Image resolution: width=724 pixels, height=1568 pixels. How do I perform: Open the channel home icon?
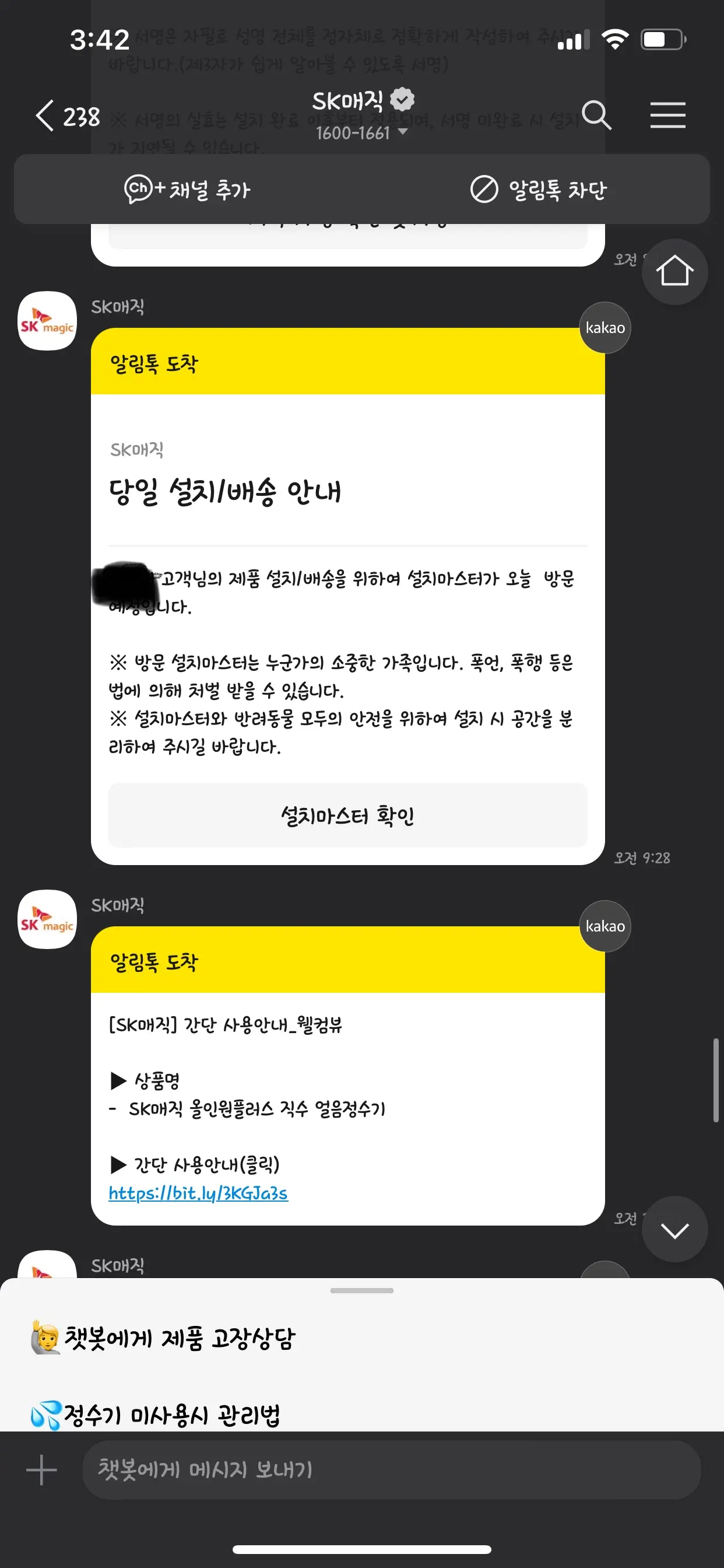click(674, 271)
